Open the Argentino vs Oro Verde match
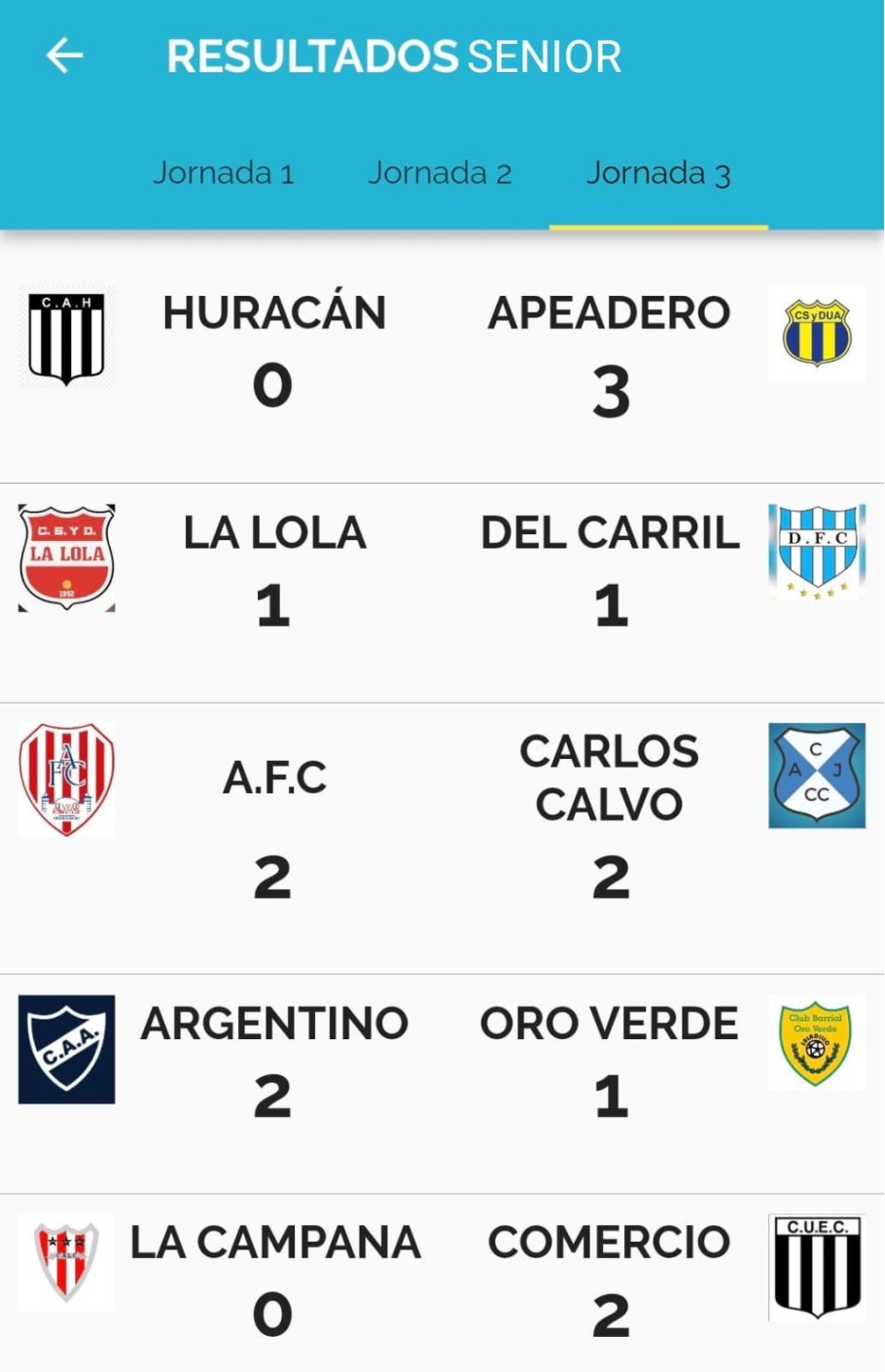This screenshot has width=885, height=1372. [x=442, y=1065]
